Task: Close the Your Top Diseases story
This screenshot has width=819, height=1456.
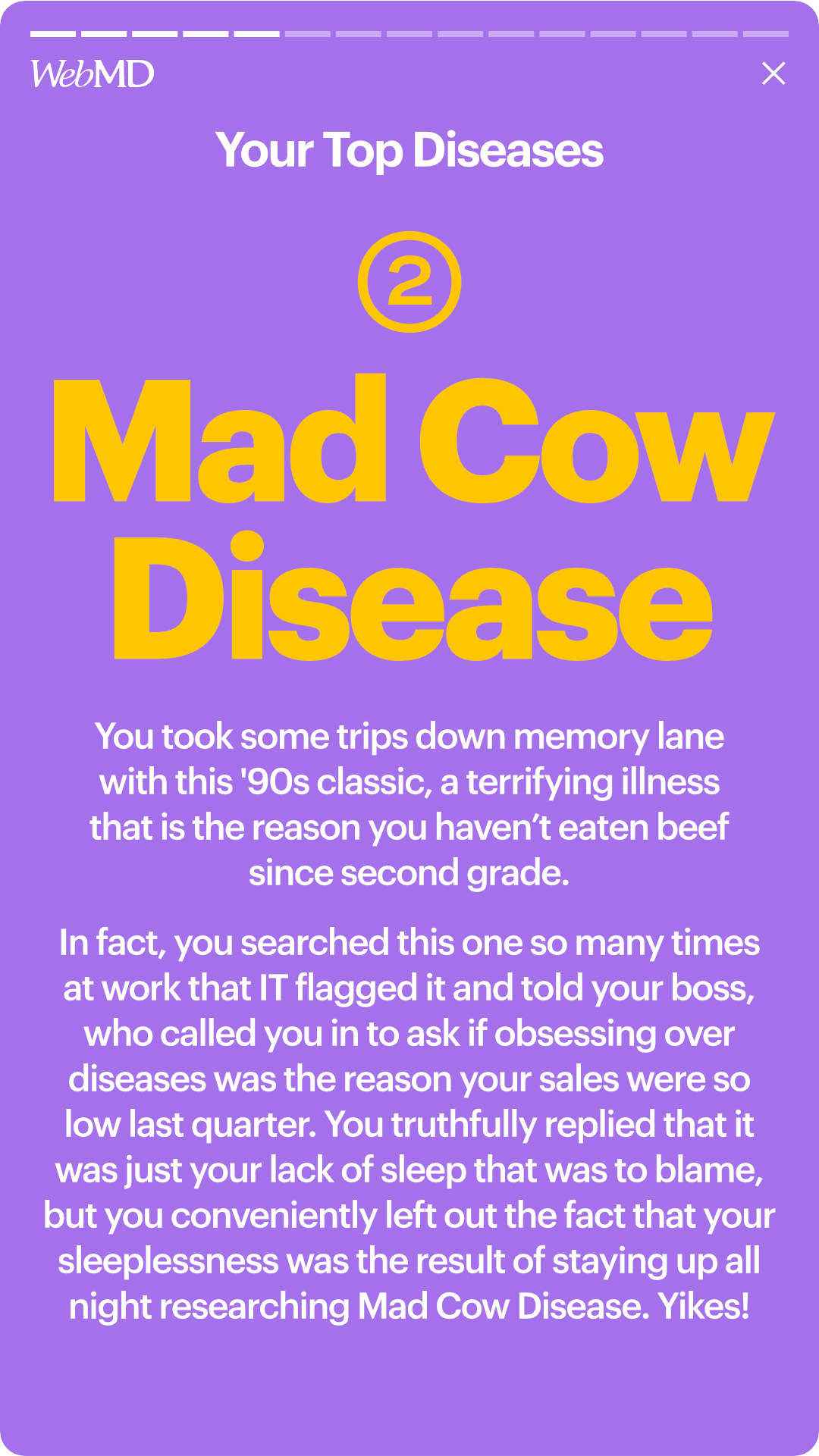Action: [x=773, y=74]
